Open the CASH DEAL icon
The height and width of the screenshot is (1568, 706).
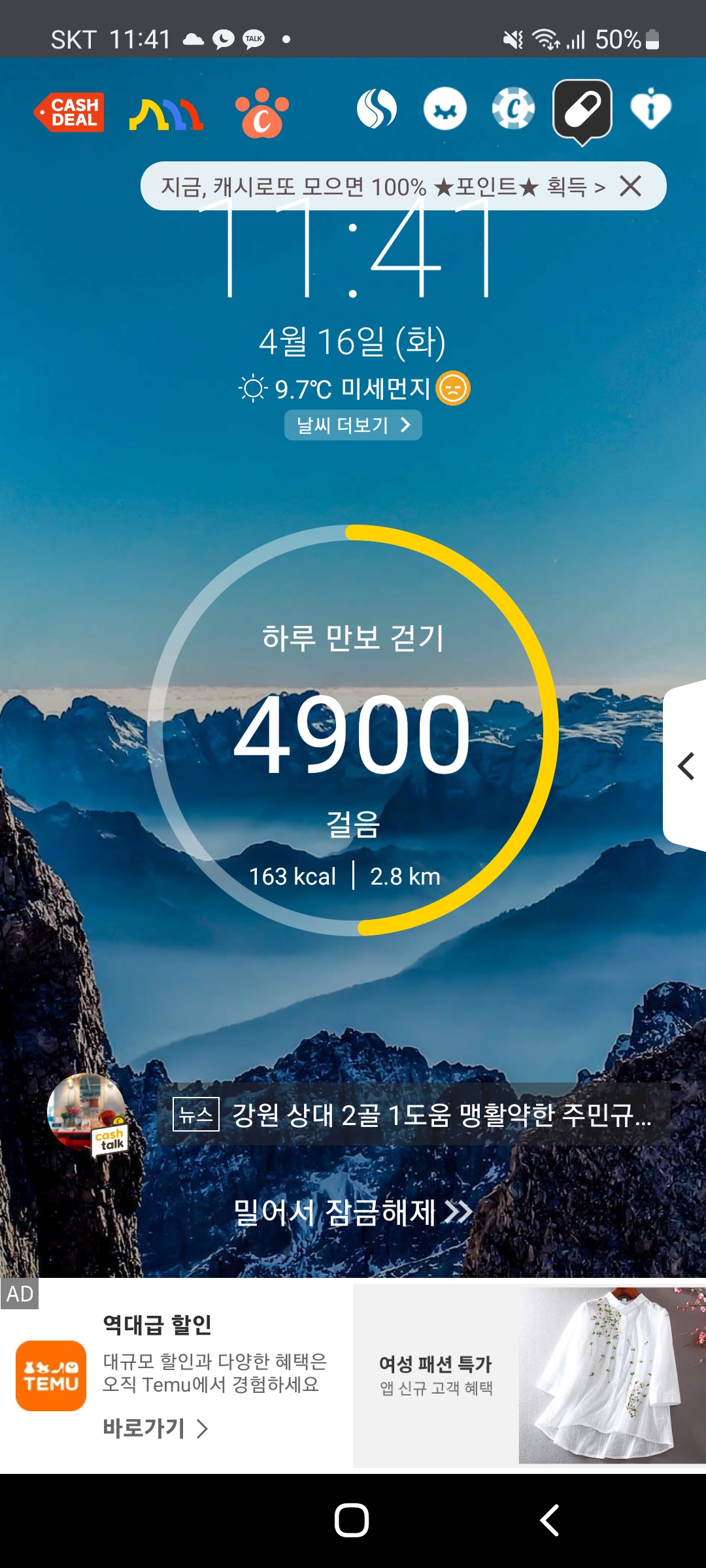[x=69, y=112]
